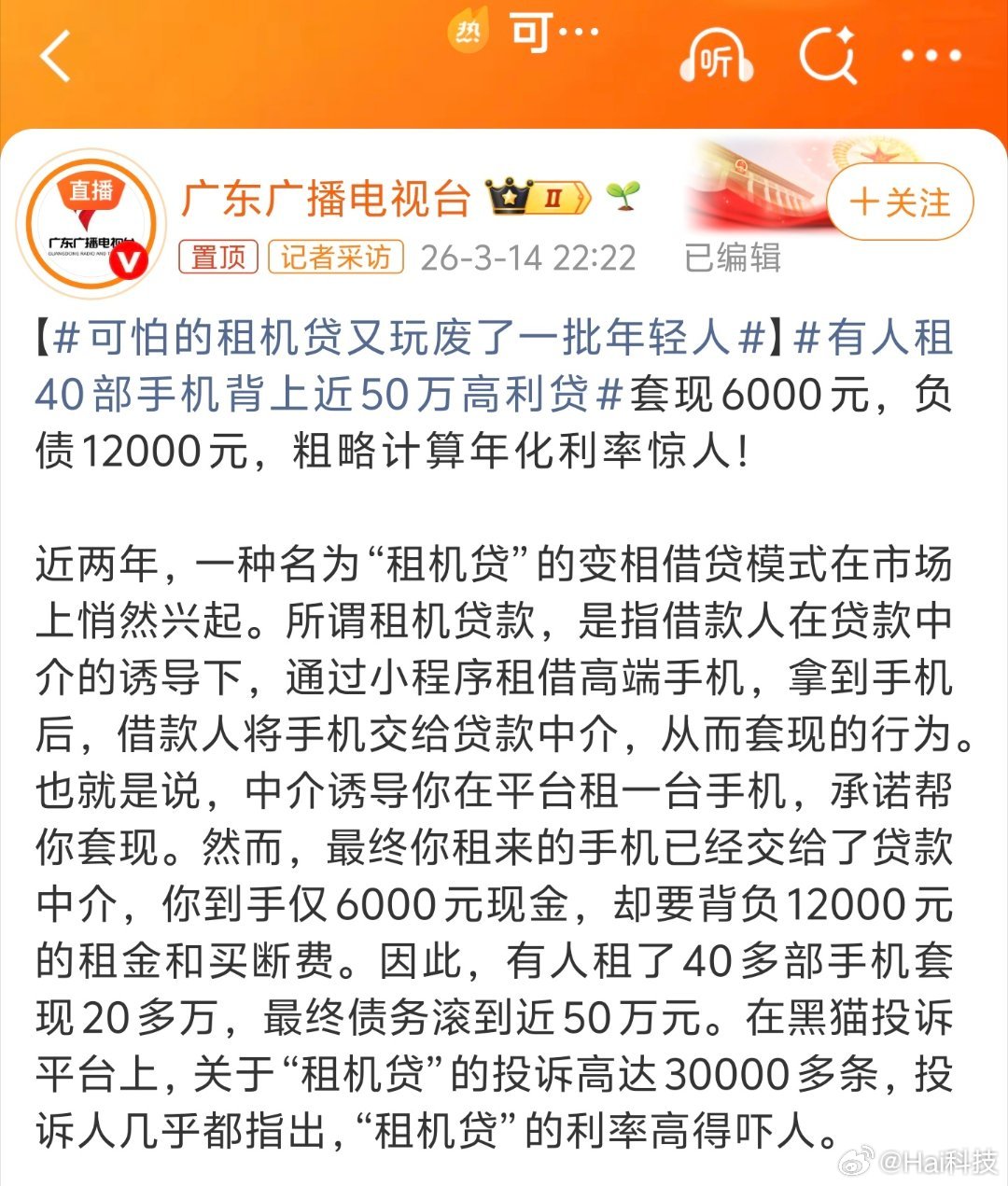Tap the VIP crown badge next to the username
This screenshot has height=1186, width=1008.
(509, 198)
